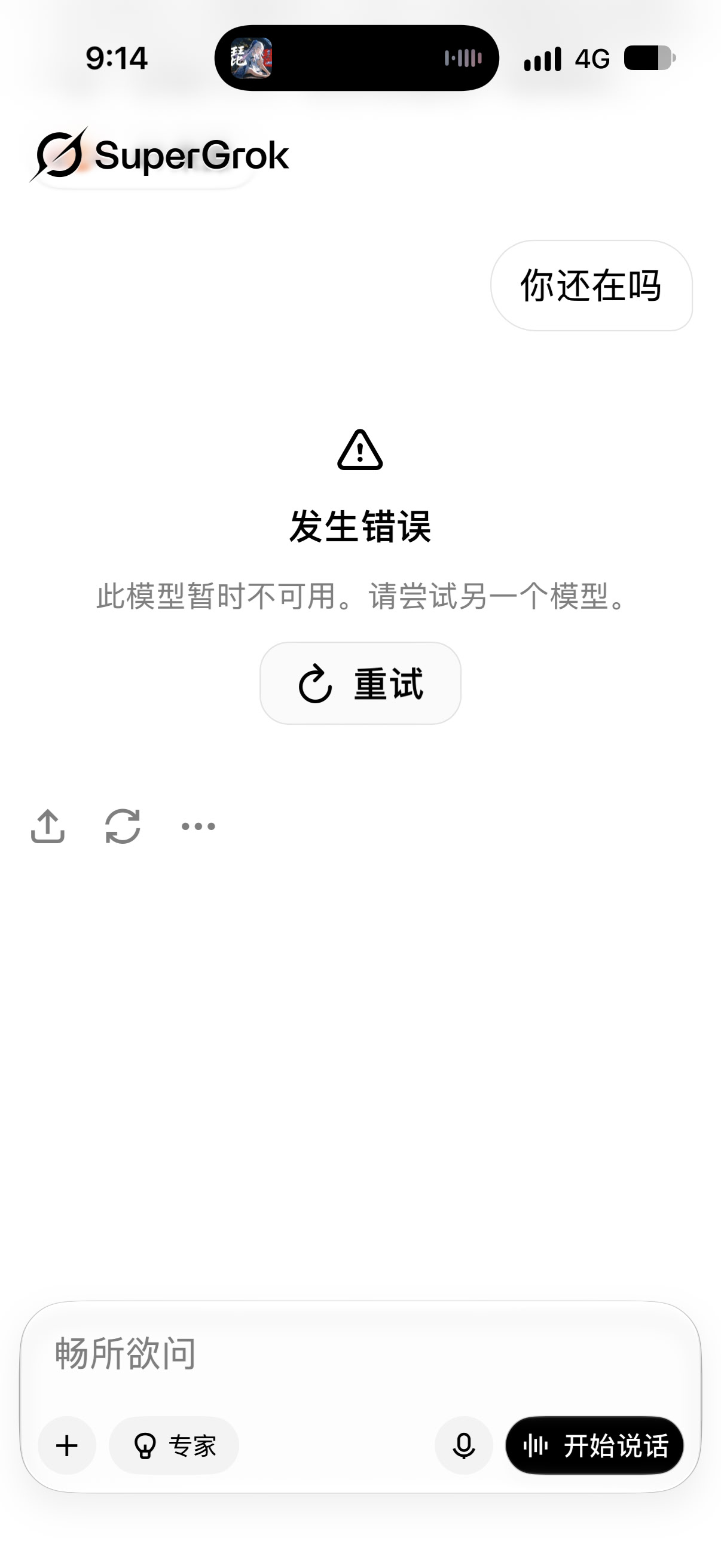Screen dimensions: 721x1568
Task: Open the plus attachment button
Action: tap(67, 1445)
